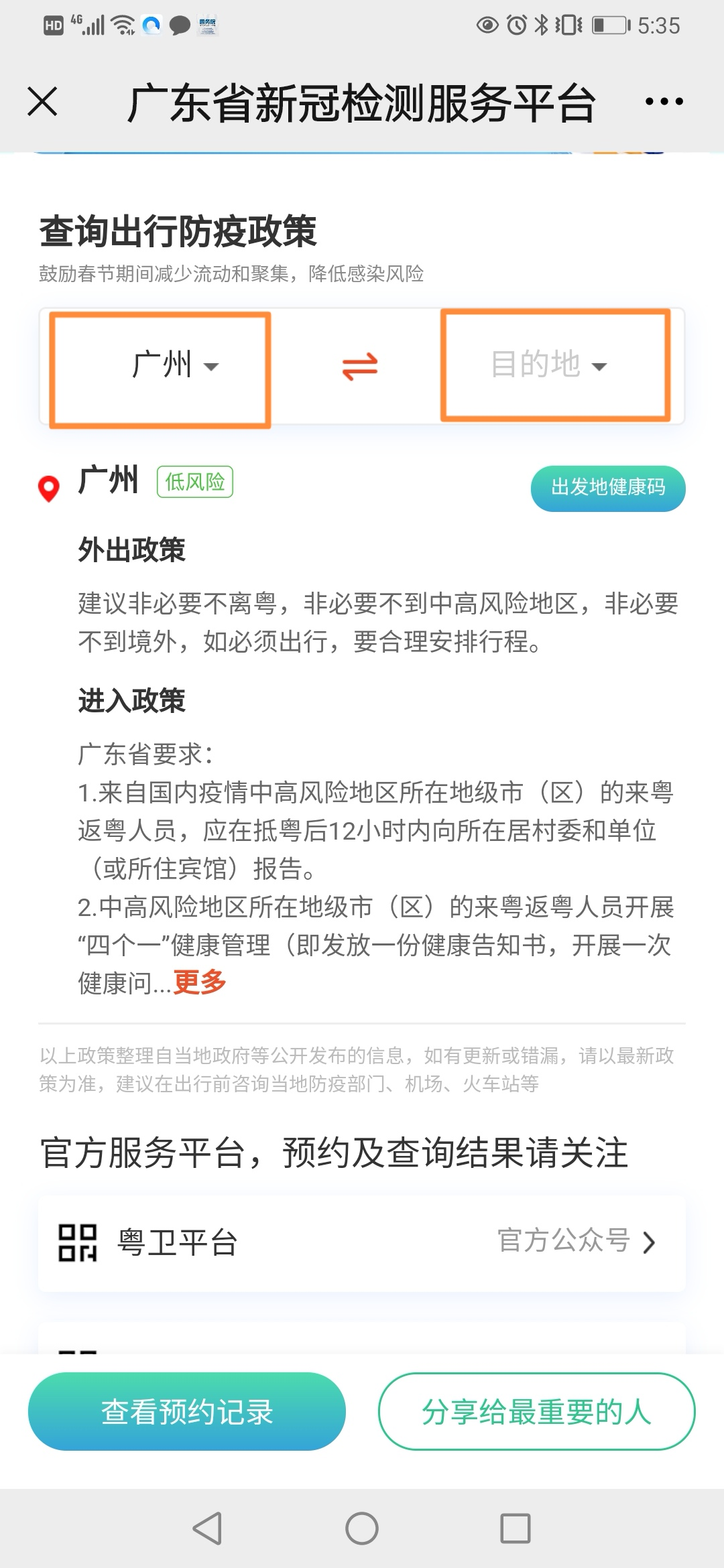The width and height of the screenshot is (724, 1568).
Task: Tap 分享给最重要的人 button
Action: point(536,1412)
